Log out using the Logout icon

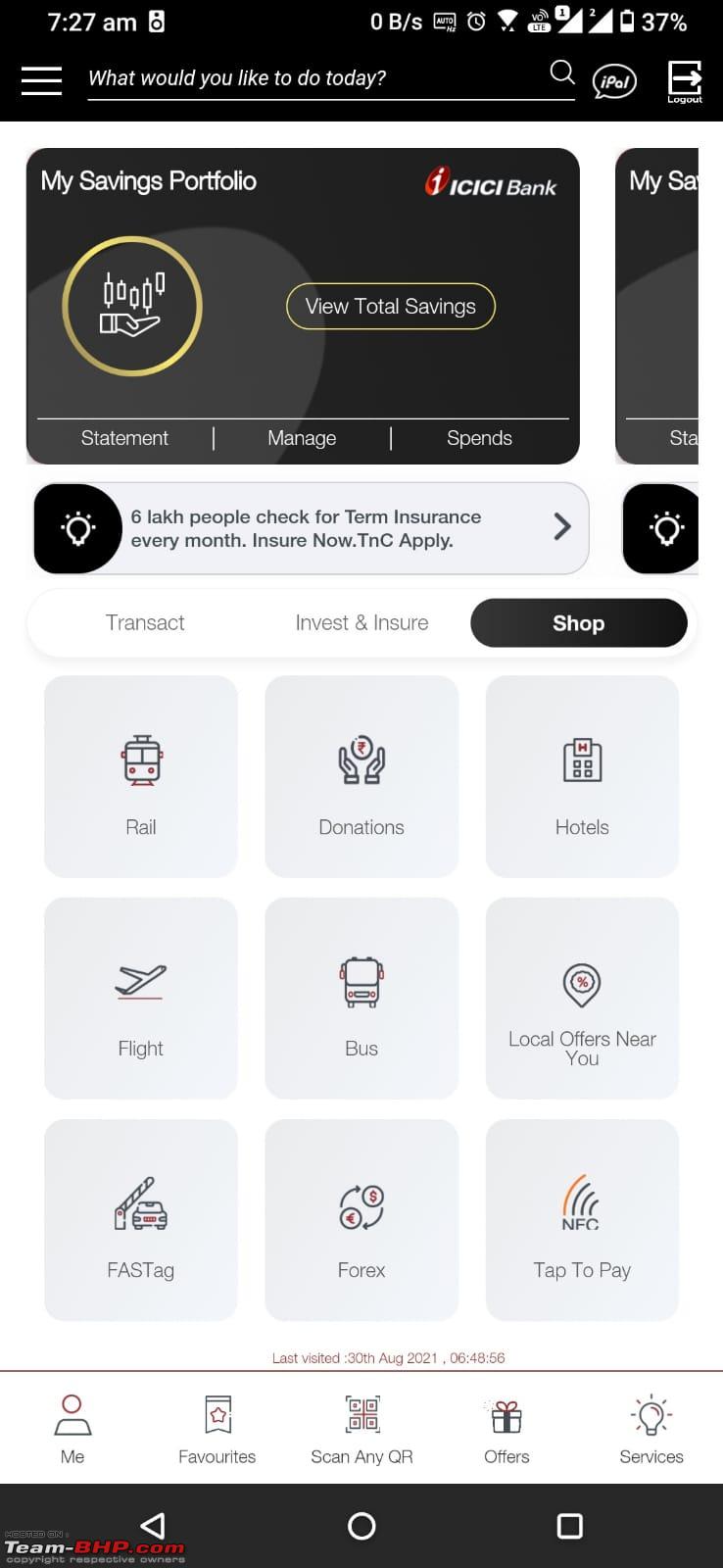coord(685,81)
